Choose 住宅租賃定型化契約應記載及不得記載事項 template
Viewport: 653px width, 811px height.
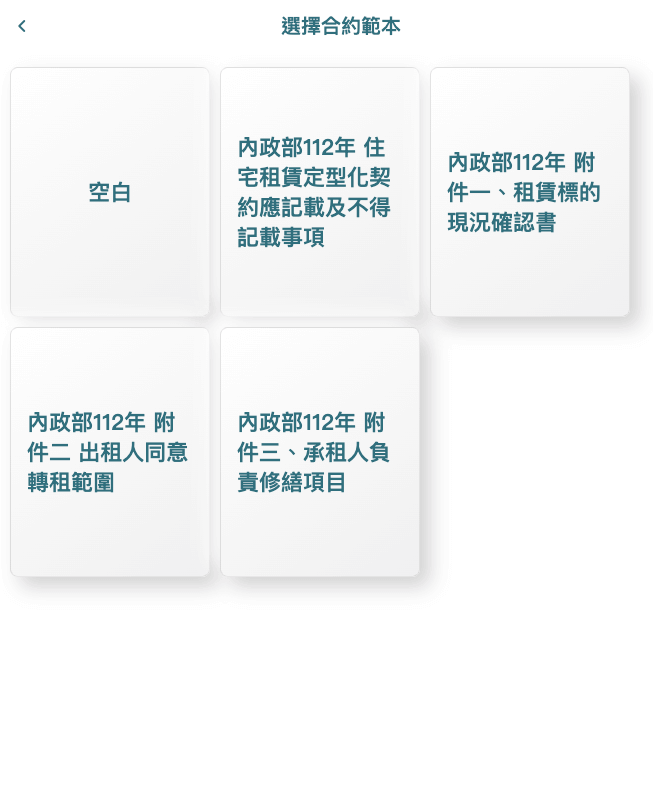[320, 192]
